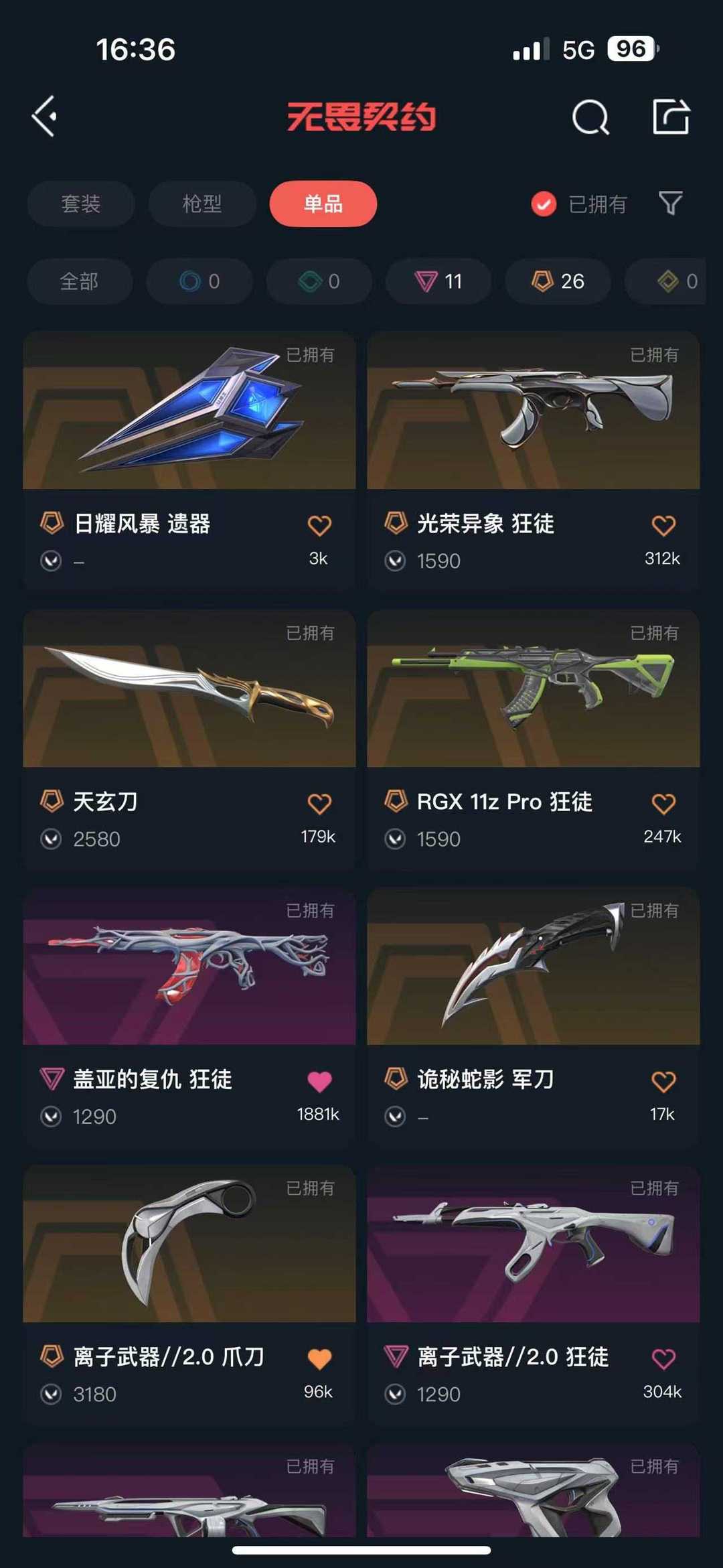This screenshot has height=1568, width=723.
Task: Select the 单品 tab
Action: point(323,204)
